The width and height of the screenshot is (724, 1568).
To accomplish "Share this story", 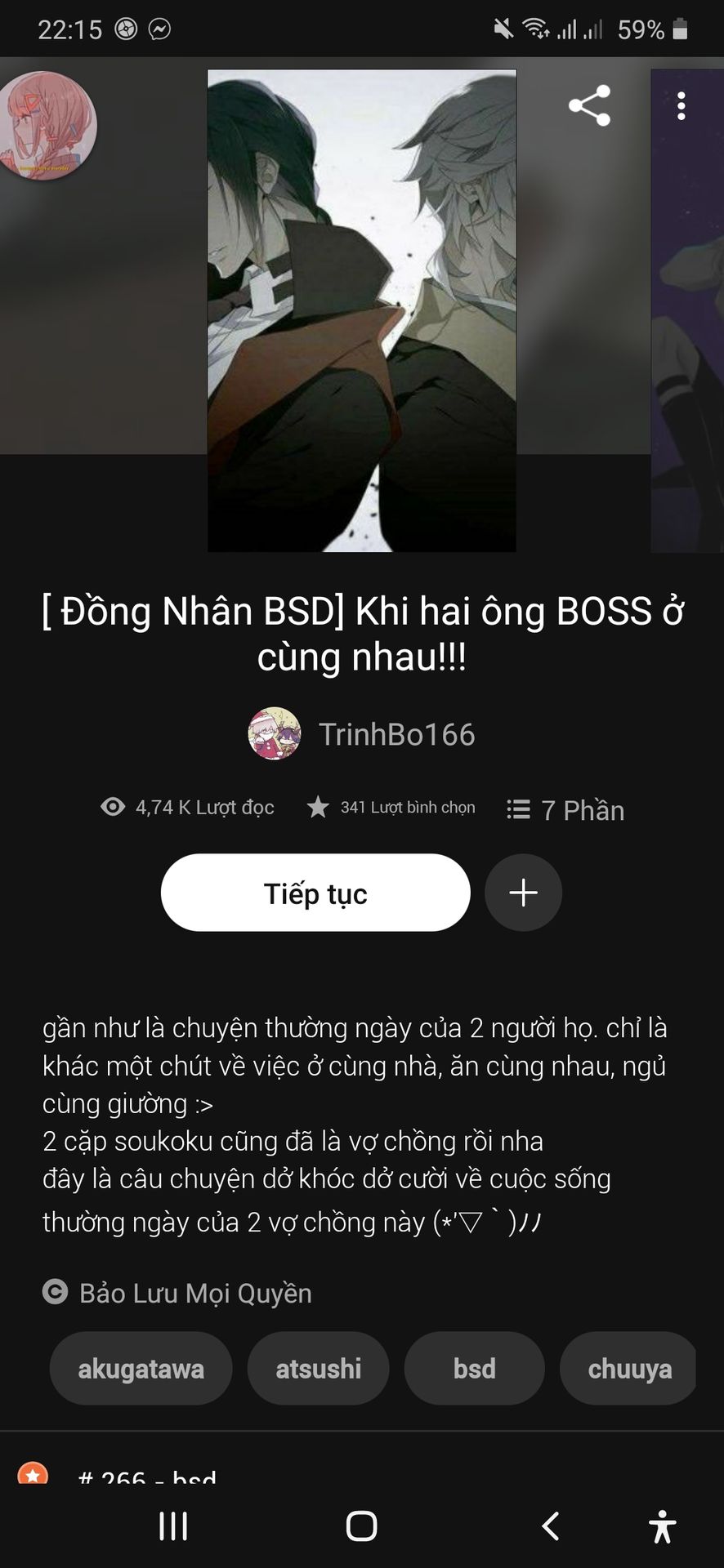I will 589,105.
